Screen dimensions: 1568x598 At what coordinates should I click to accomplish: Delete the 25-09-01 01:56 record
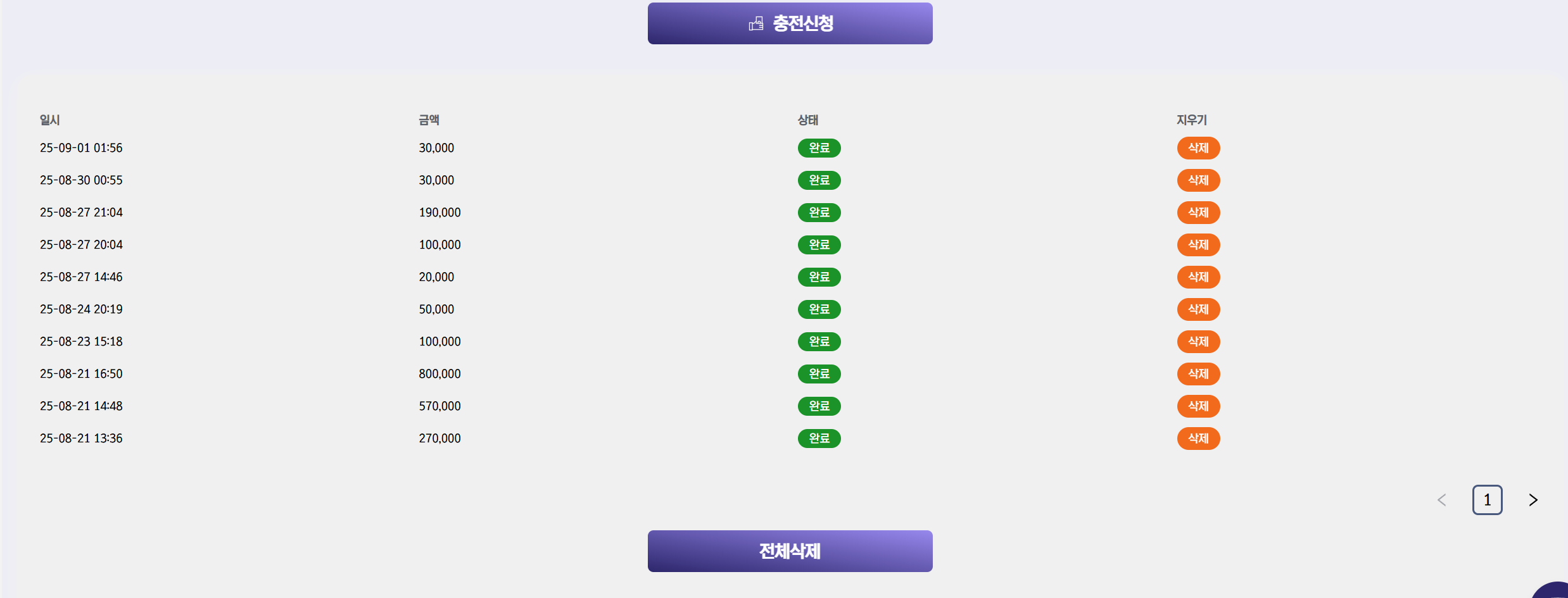(x=1198, y=148)
